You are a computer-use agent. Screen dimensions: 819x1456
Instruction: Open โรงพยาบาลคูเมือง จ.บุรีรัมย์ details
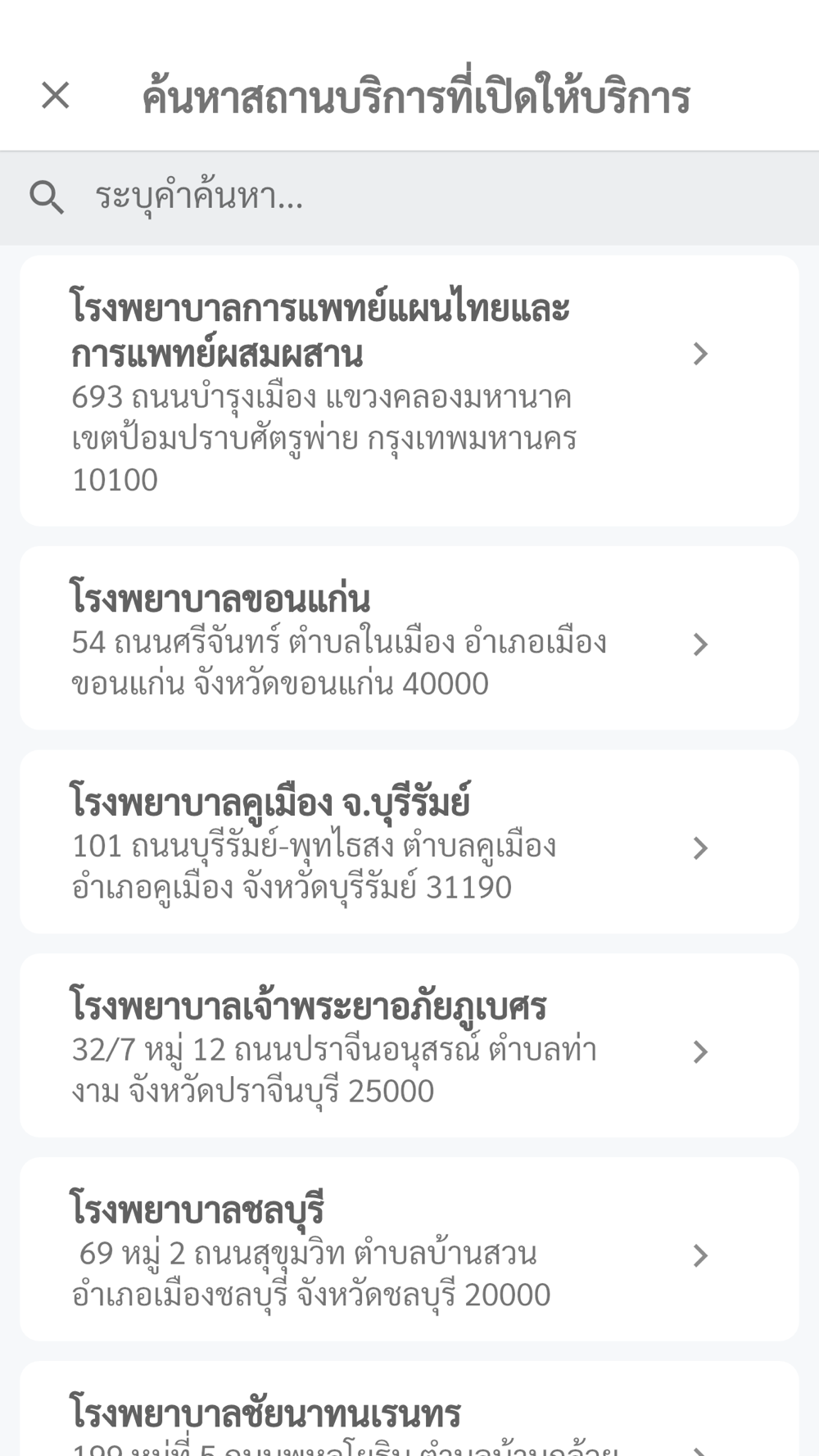tap(409, 842)
